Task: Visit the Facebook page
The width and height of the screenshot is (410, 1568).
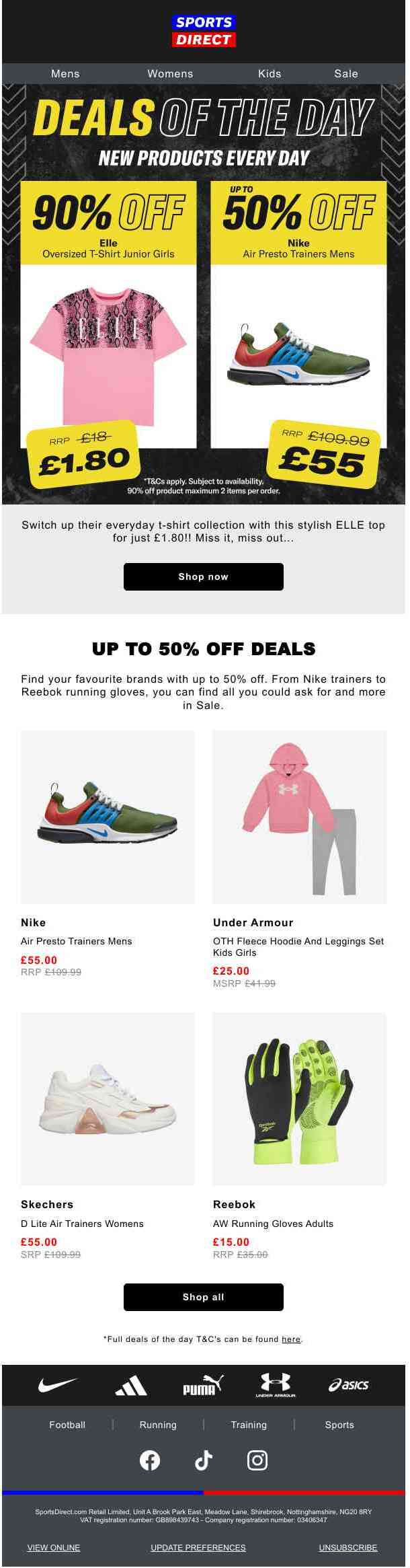Action: coord(149,1460)
